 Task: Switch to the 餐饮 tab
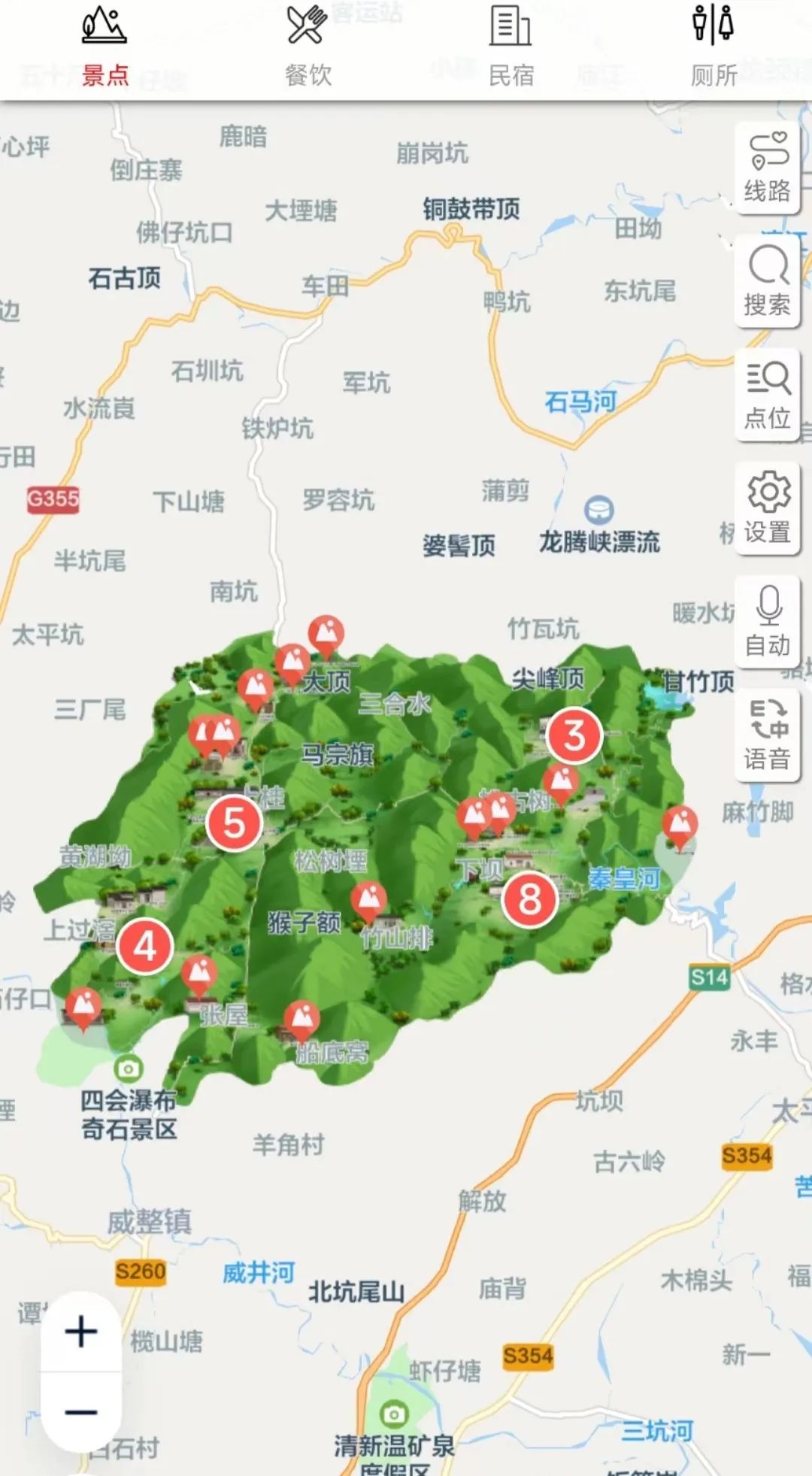coord(308,47)
